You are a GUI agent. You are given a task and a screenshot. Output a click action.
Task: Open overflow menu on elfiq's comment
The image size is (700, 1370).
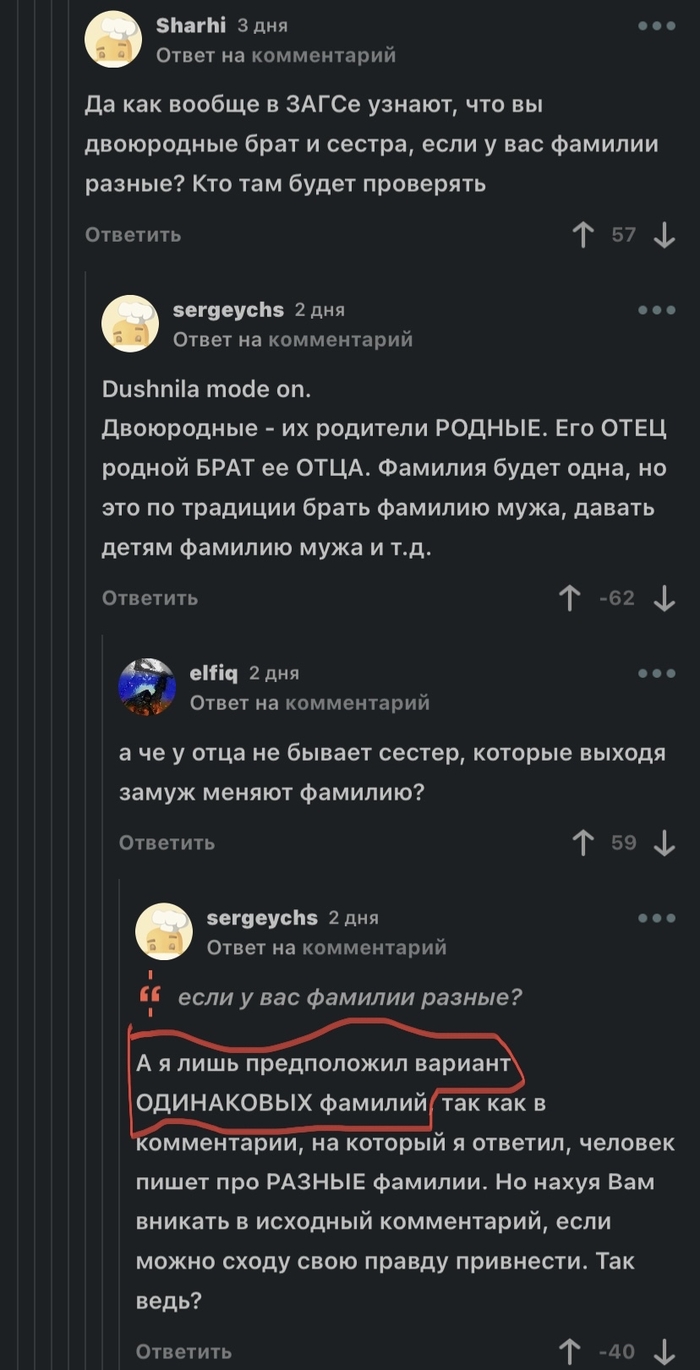(x=657, y=674)
